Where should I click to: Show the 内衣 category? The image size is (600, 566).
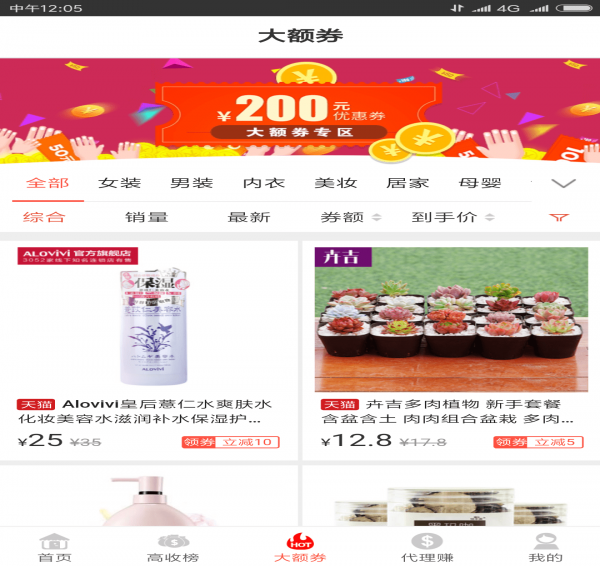[x=264, y=183]
